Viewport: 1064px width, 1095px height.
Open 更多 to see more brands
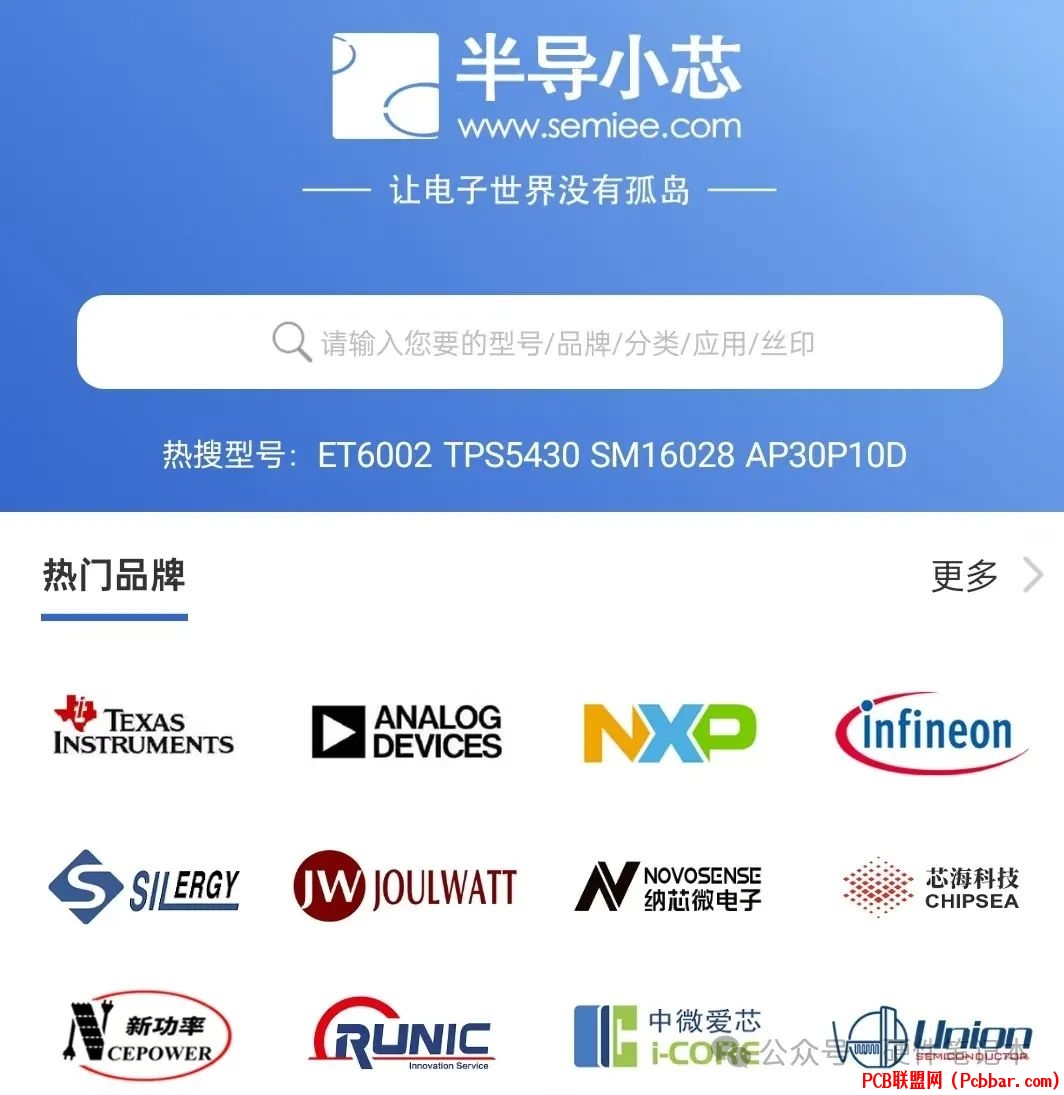[985, 575]
